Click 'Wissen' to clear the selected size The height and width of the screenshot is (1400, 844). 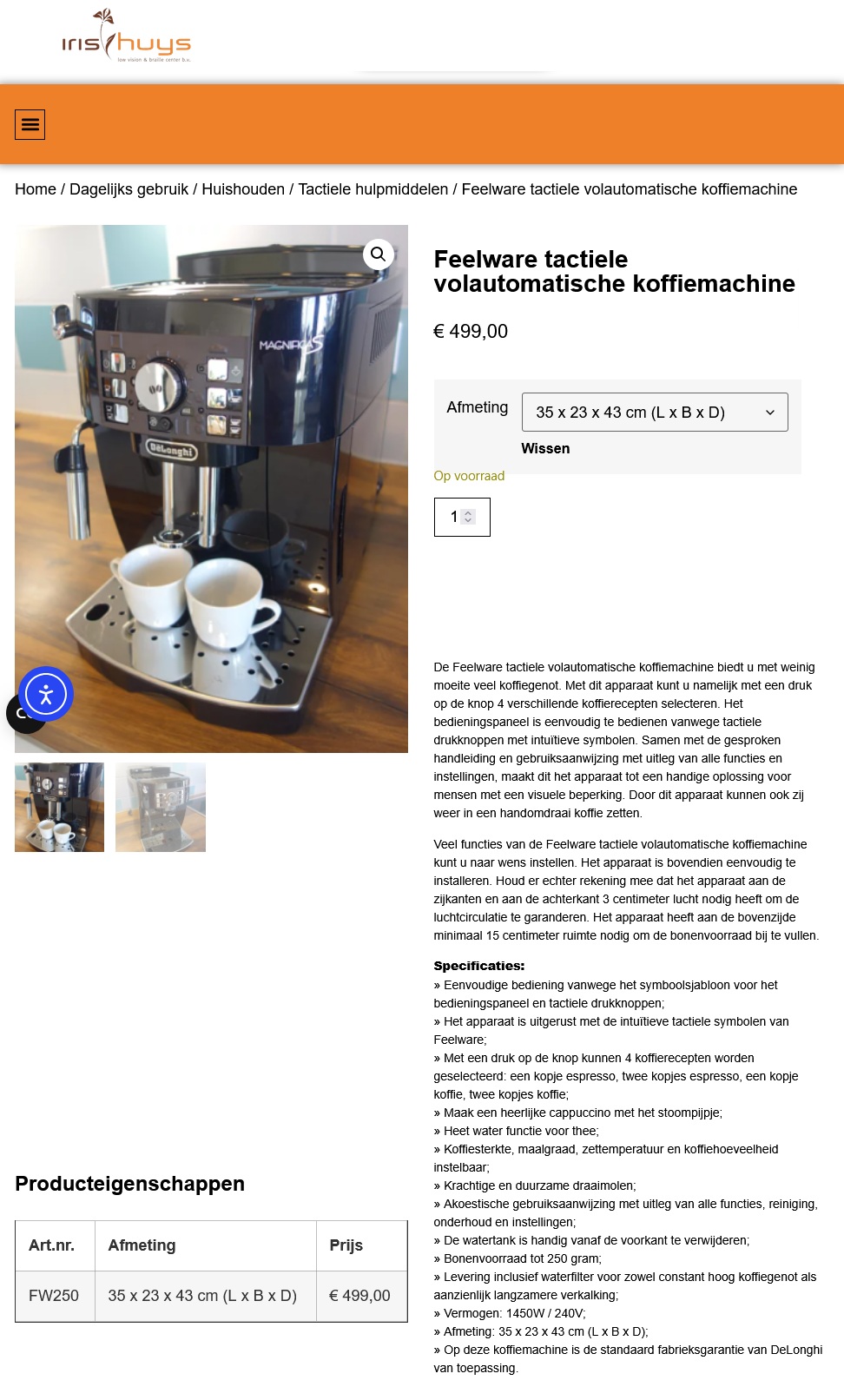544,448
